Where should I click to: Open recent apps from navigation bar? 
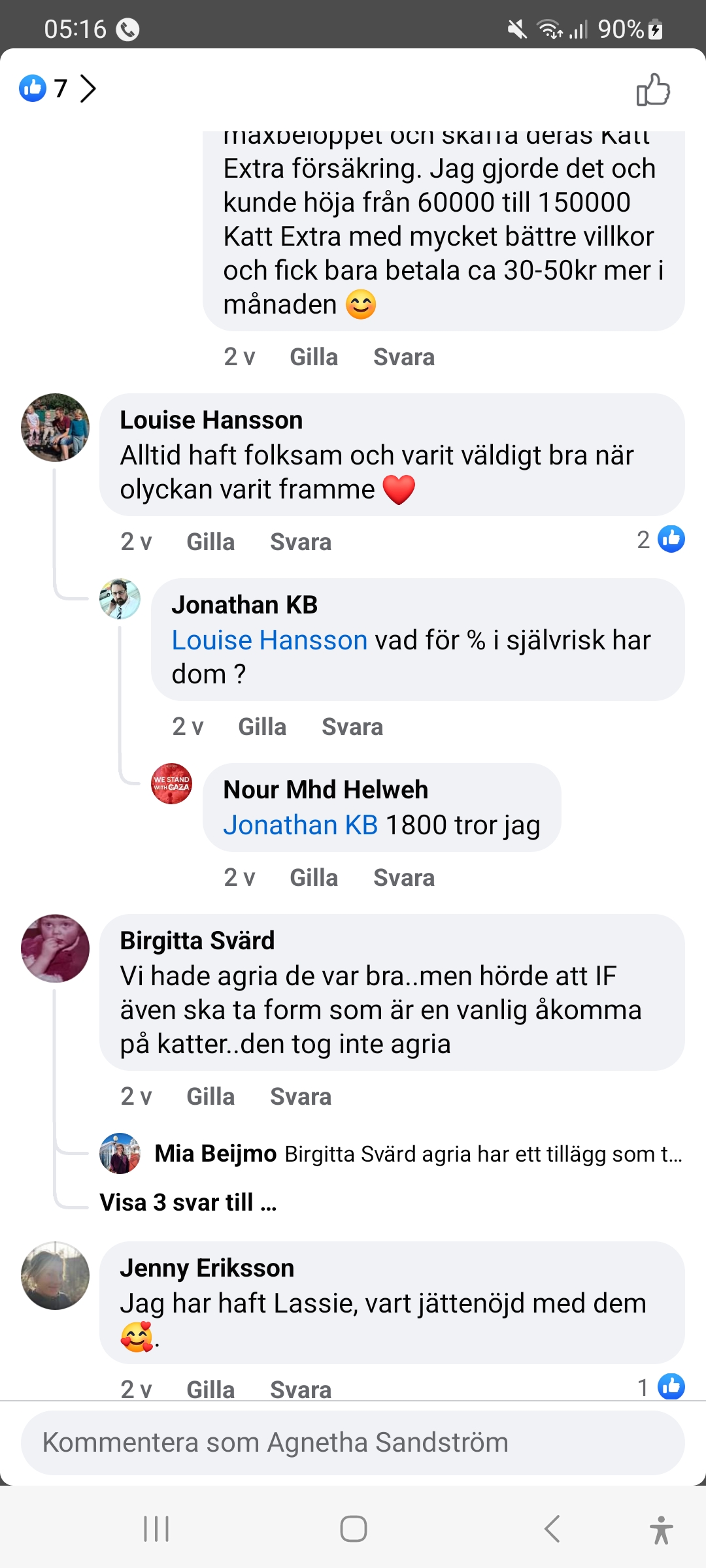pyautogui.click(x=156, y=1529)
